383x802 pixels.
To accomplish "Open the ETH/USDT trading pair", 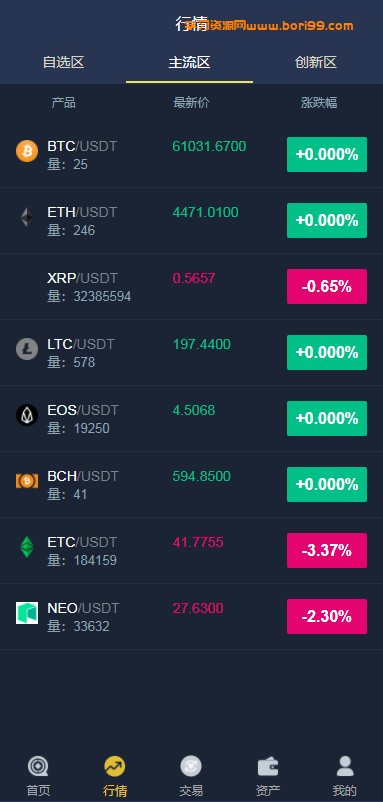I will click(191, 220).
